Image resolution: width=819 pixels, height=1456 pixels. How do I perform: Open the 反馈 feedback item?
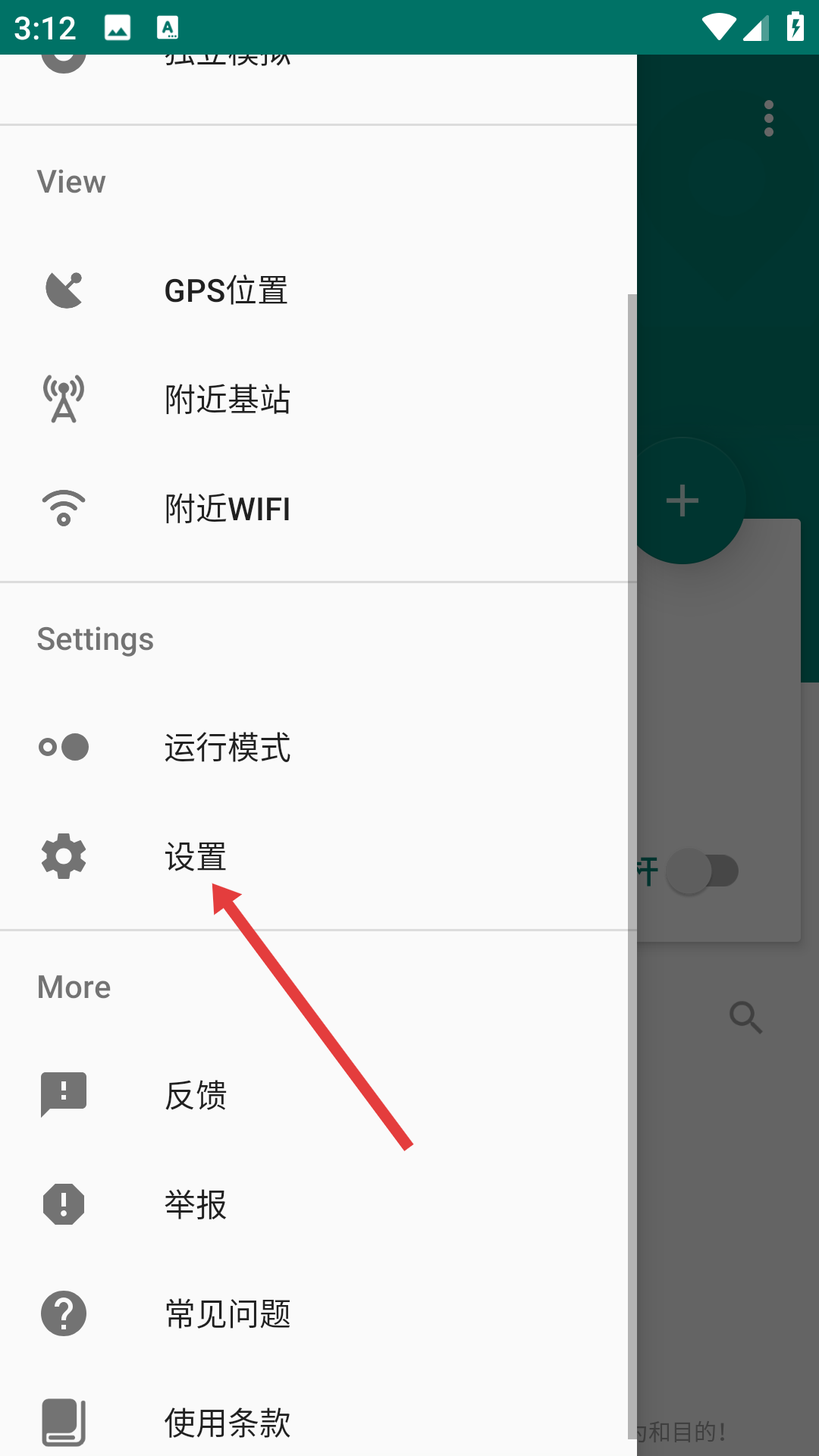point(318,1095)
